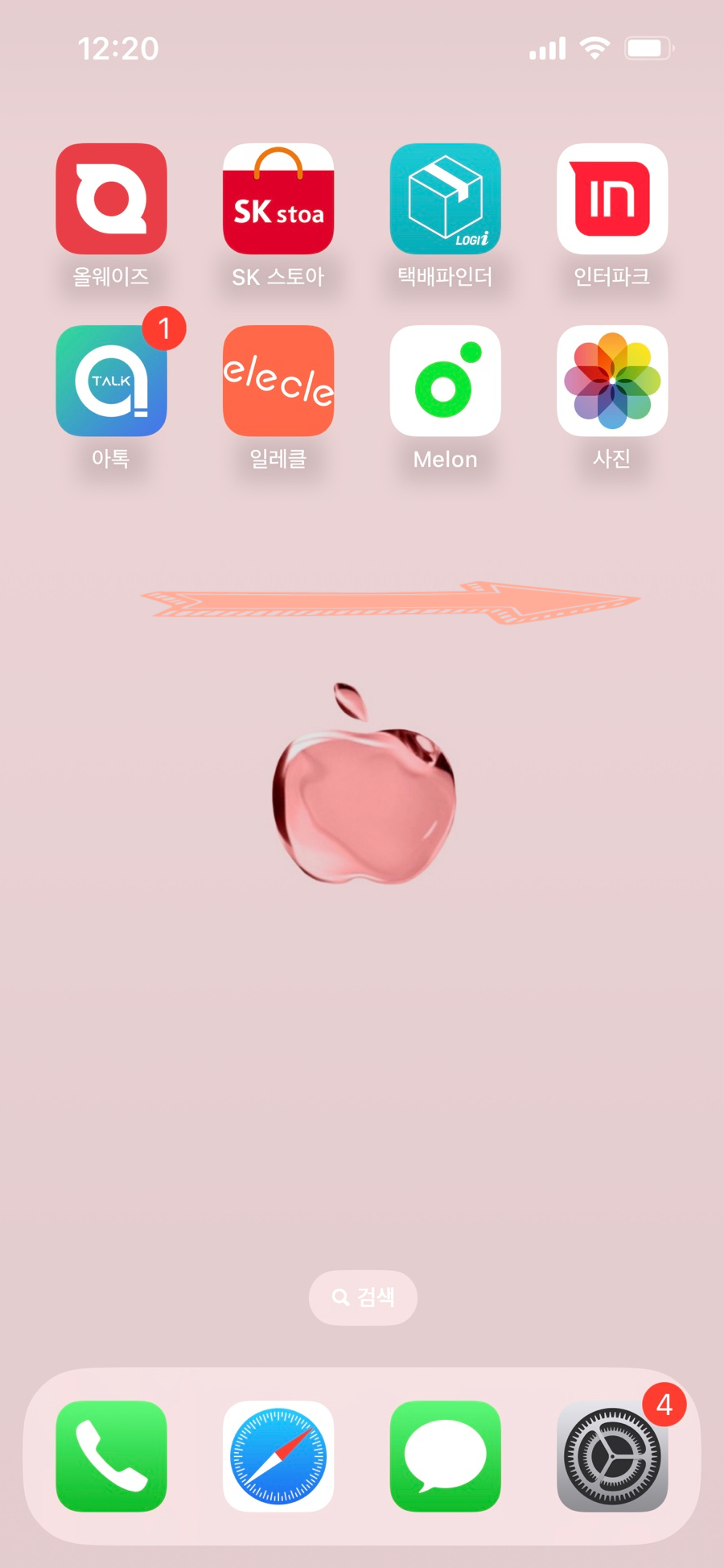Viewport: 724px width, 1568px height.
Task: Tap the 검색 search pill
Action: pyautogui.click(x=363, y=1298)
